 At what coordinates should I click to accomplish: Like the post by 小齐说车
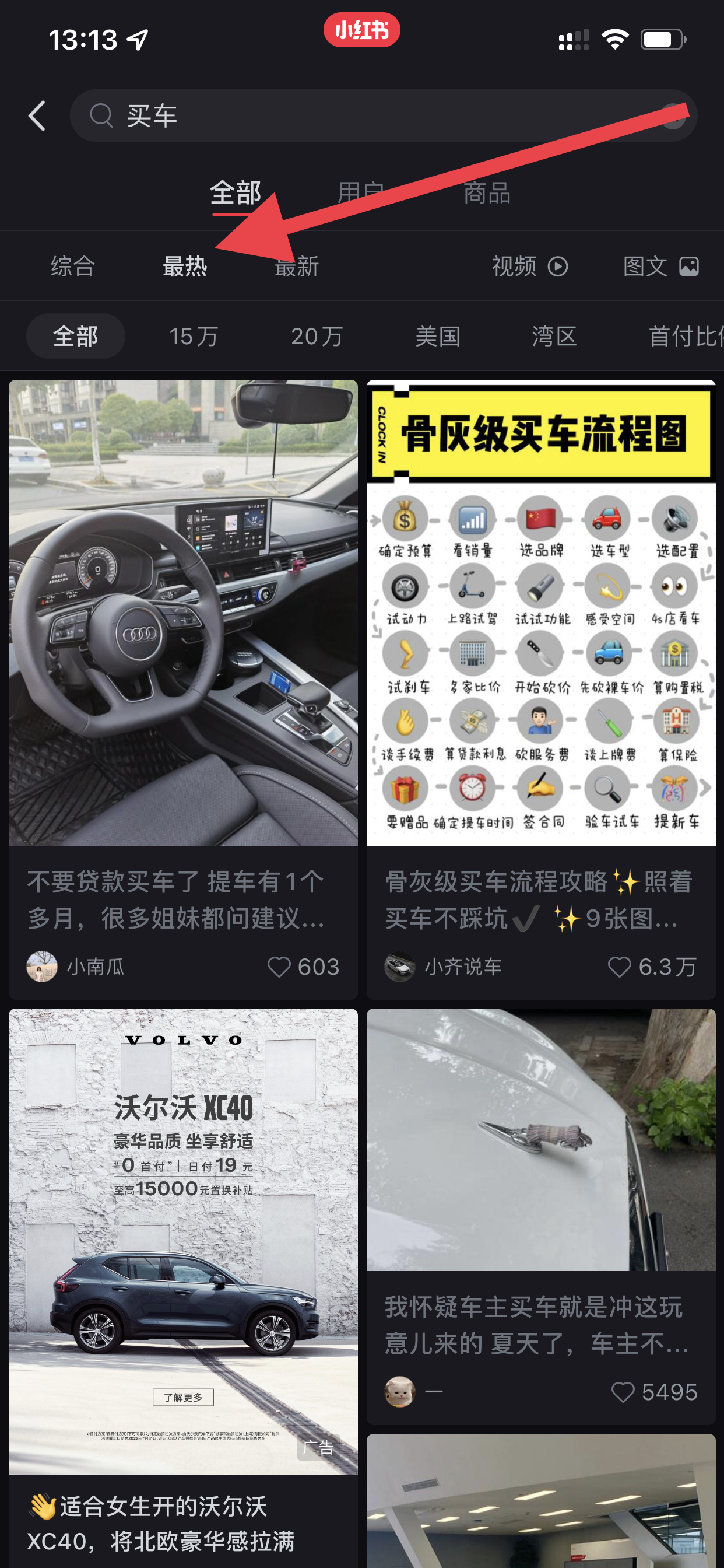click(619, 967)
